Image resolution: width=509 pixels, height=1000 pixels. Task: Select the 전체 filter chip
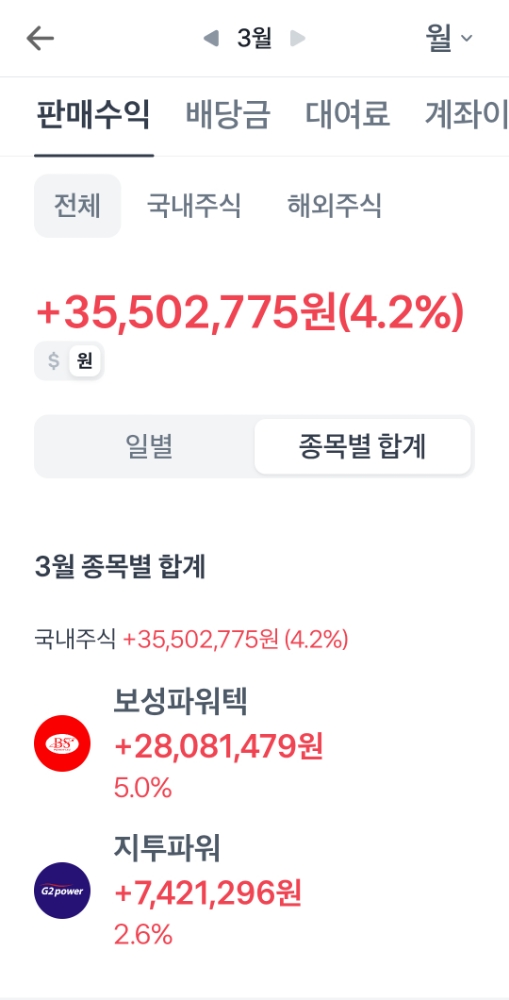pos(77,206)
